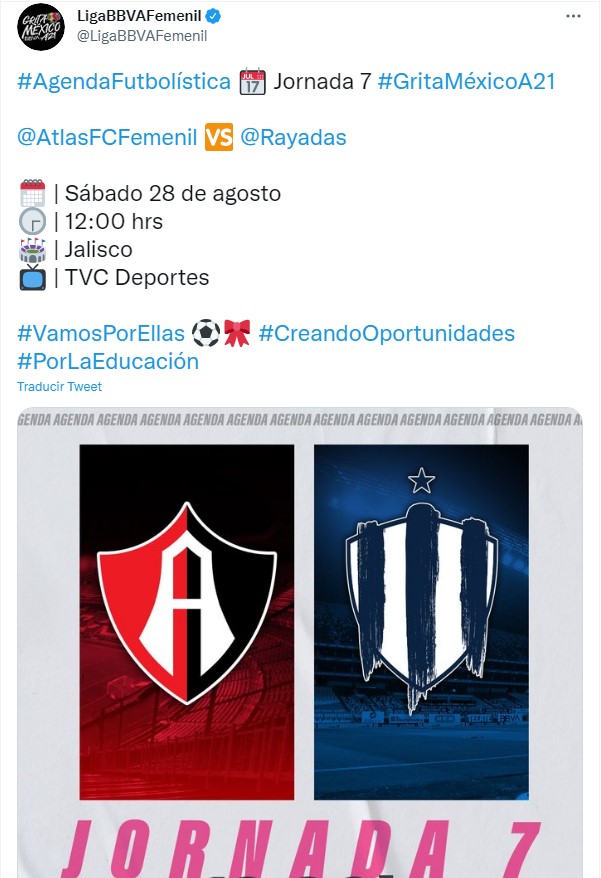This screenshot has height=878, width=601.
Task: Open the #GritaMéxicoA21 hashtag
Action: tap(466, 82)
